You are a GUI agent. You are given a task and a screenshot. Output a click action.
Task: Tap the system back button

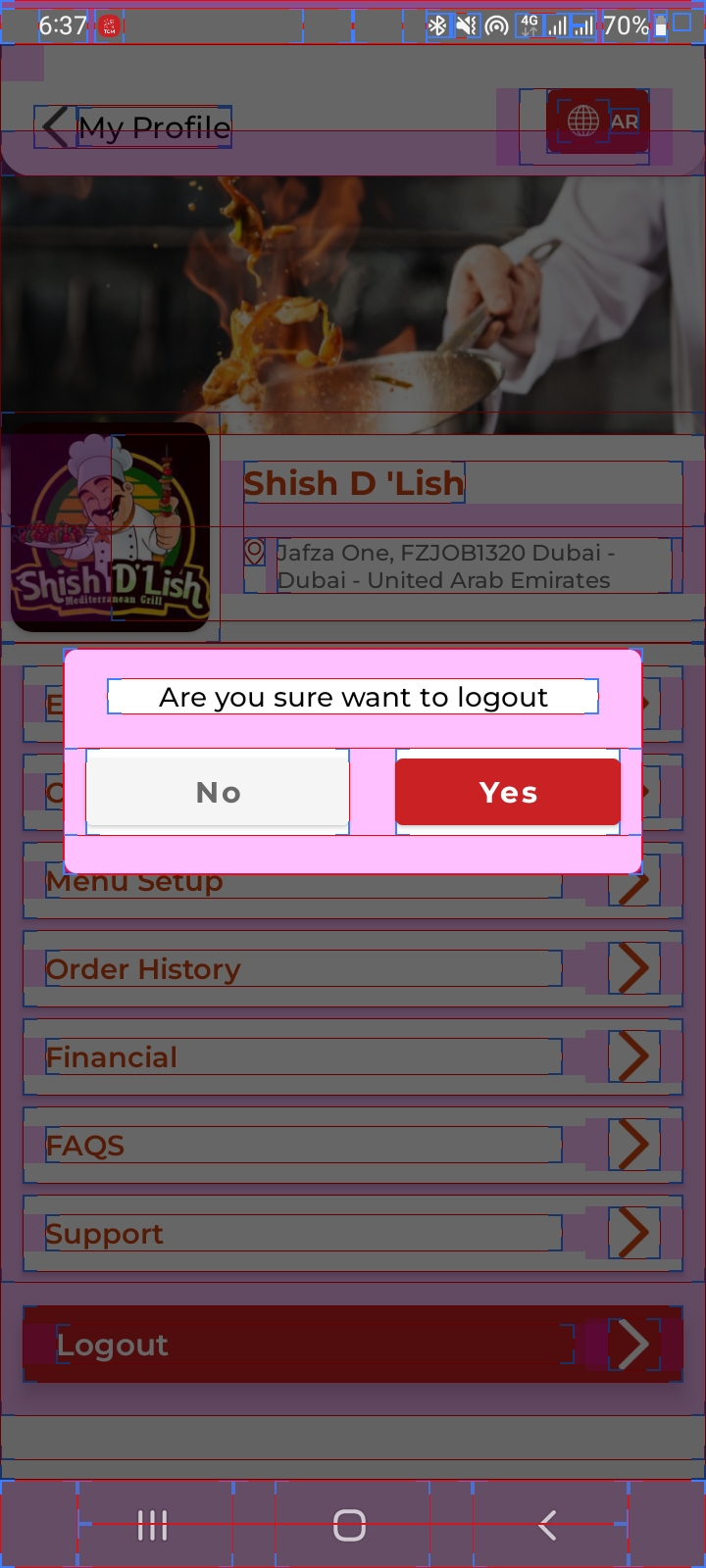pos(549,1525)
